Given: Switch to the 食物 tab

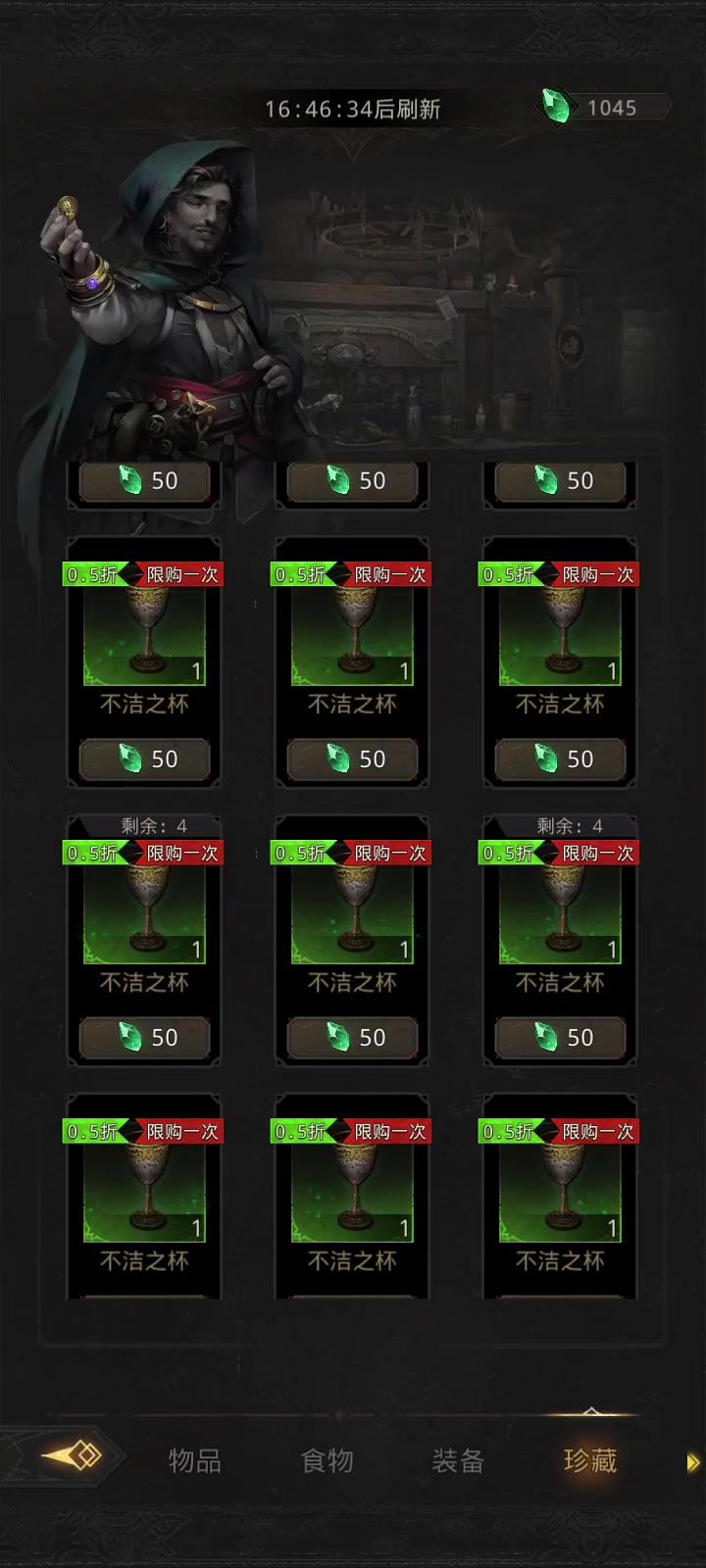Looking at the screenshot, I should click(327, 1460).
